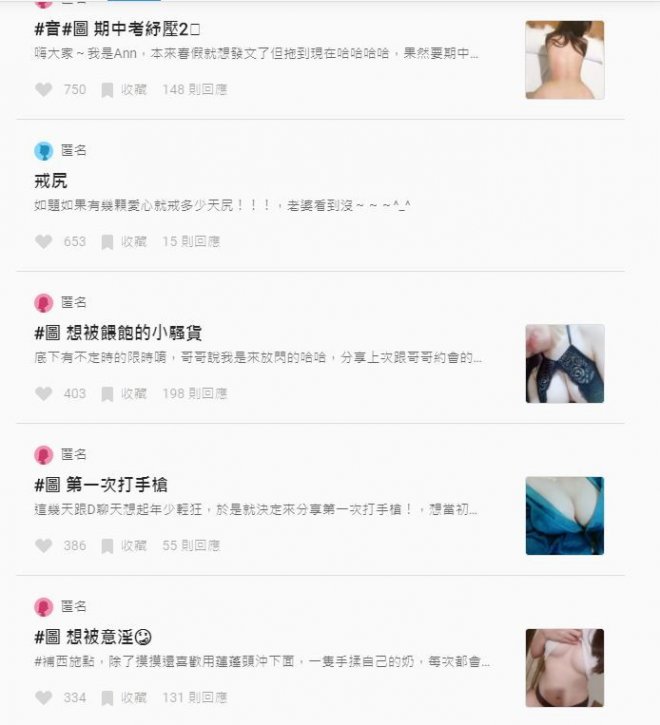Viewport: 660px width, 725px height.
Task: Tap 收藏 on the 期中考紓壓2 post
Action: [x=123, y=90]
